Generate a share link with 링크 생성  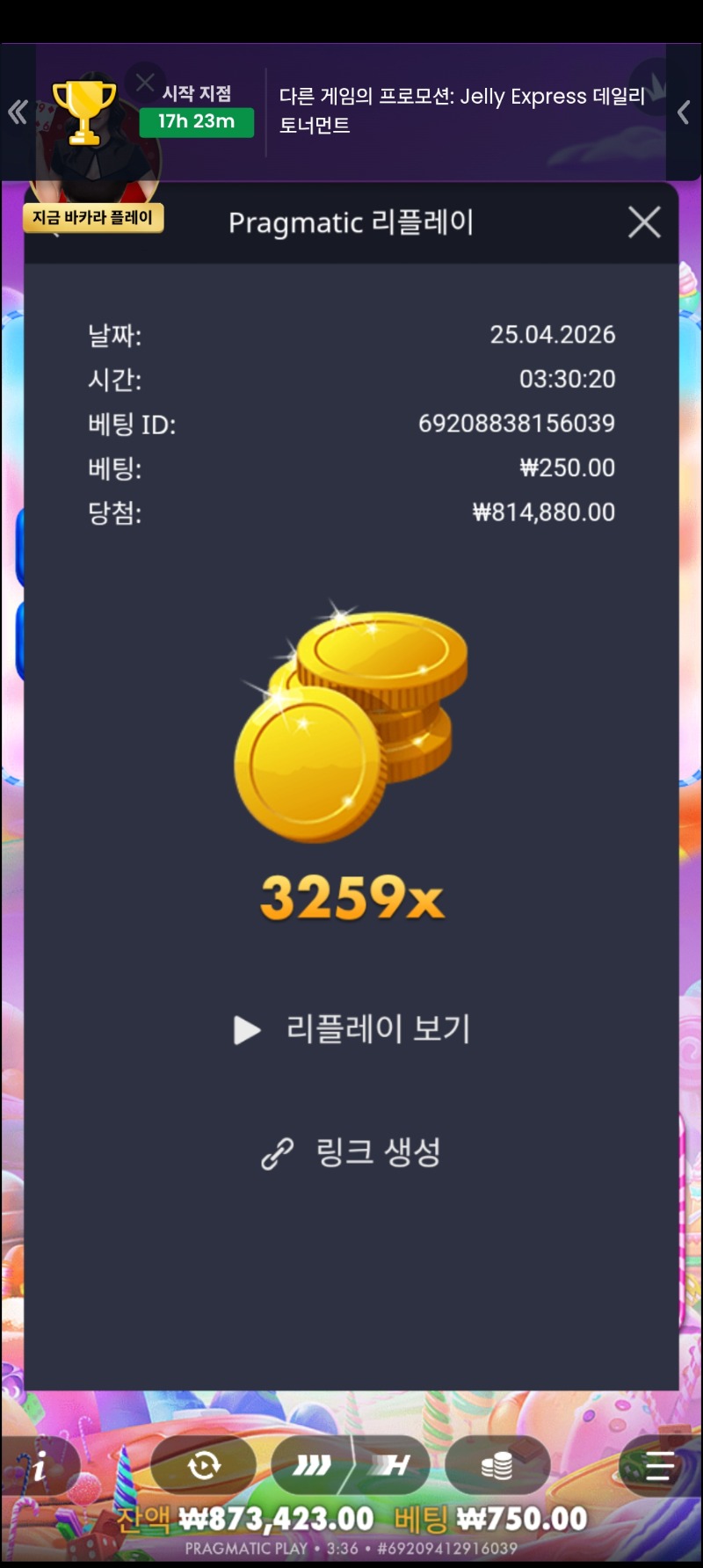click(352, 1152)
